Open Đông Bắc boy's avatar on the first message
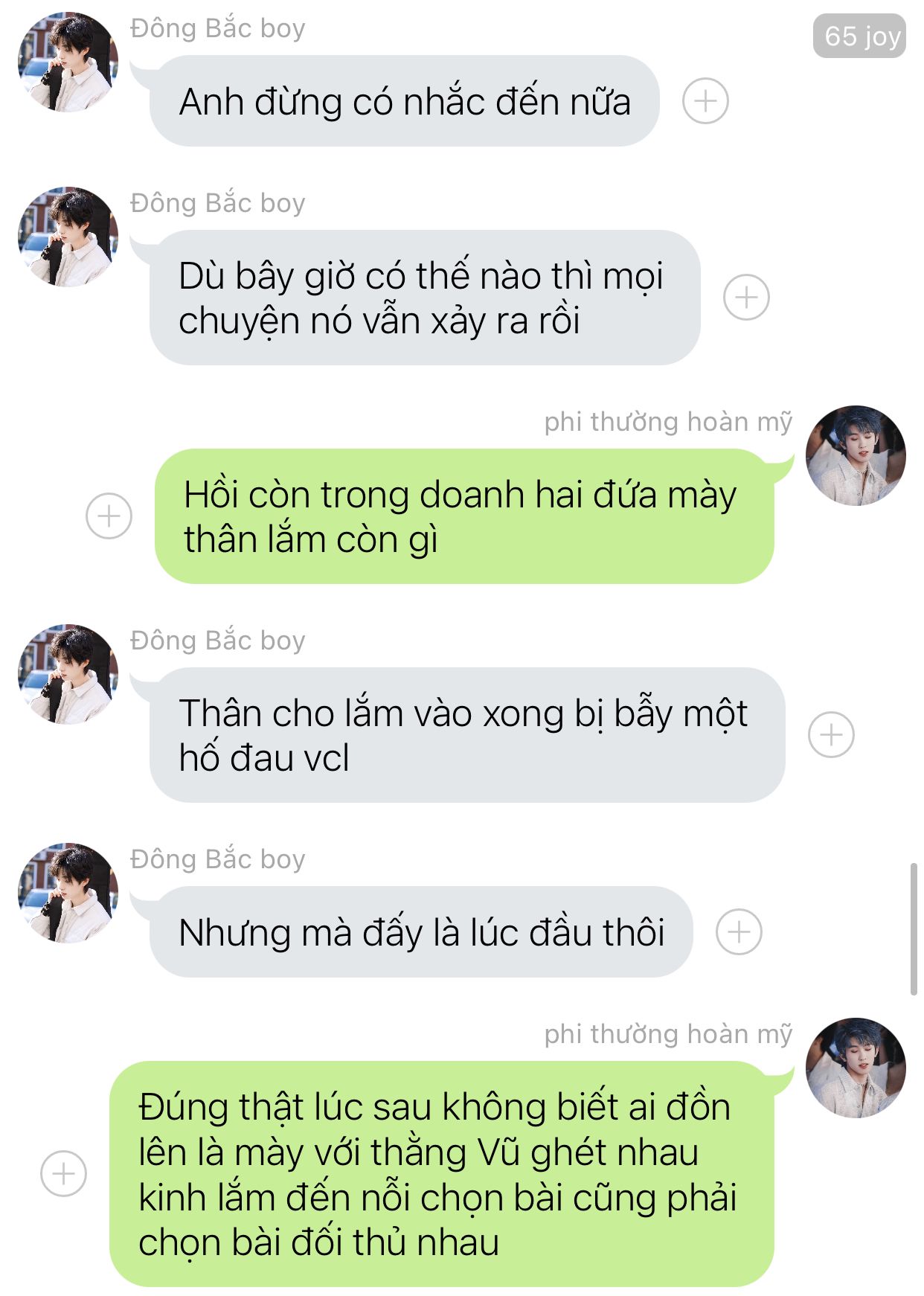Image resolution: width=924 pixels, height=1296 pixels. coord(68,62)
